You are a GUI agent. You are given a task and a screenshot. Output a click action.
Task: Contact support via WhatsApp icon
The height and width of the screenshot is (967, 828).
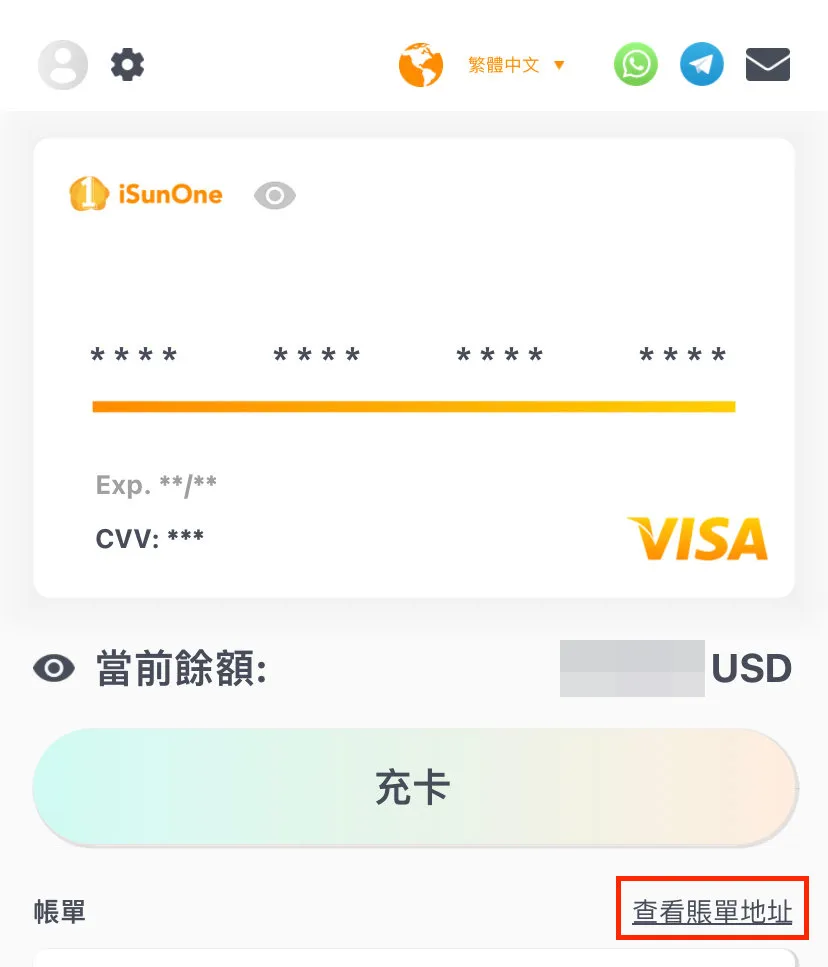pyautogui.click(x=636, y=65)
